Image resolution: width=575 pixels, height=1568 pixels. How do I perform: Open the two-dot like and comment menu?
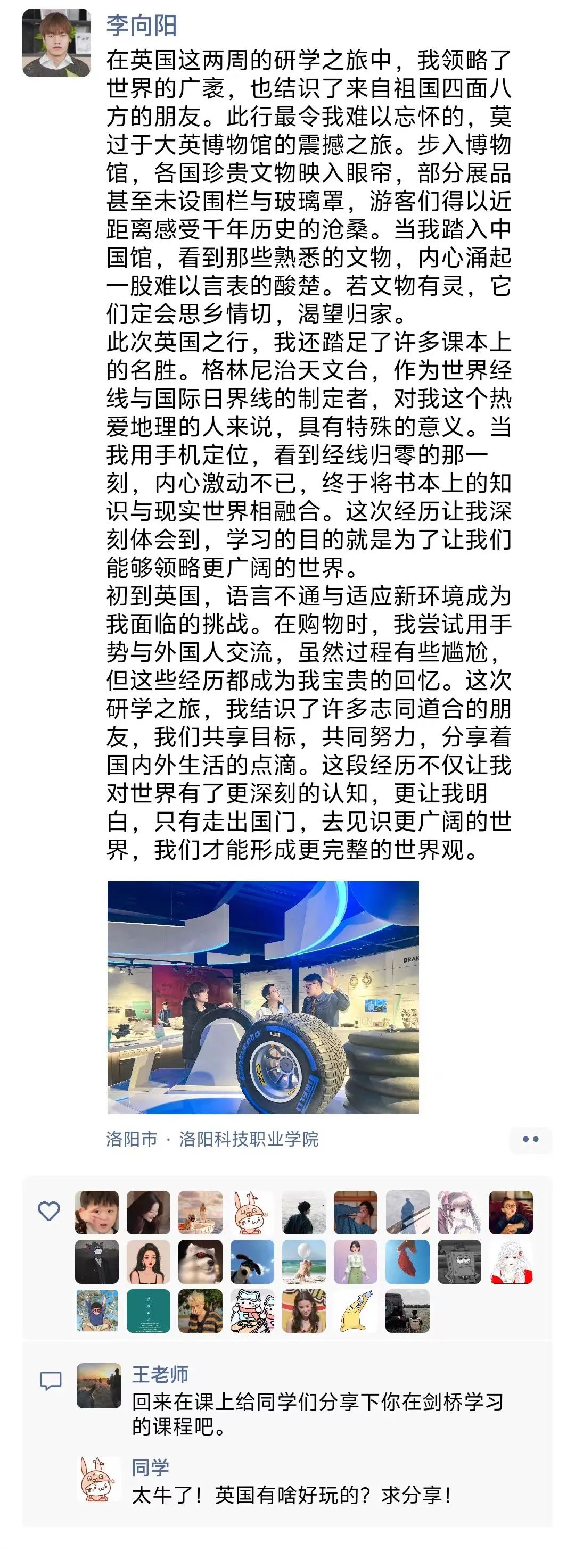click(x=530, y=1139)
